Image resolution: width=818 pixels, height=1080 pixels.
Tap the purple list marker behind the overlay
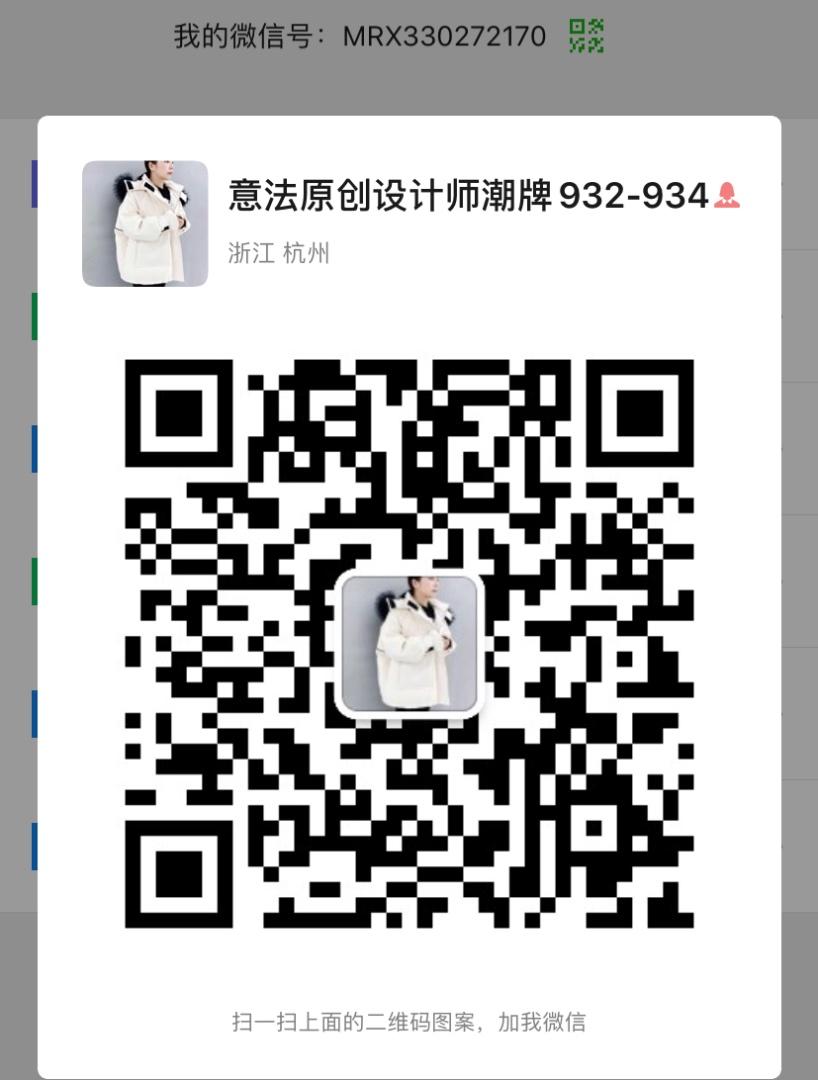[37, 185]
